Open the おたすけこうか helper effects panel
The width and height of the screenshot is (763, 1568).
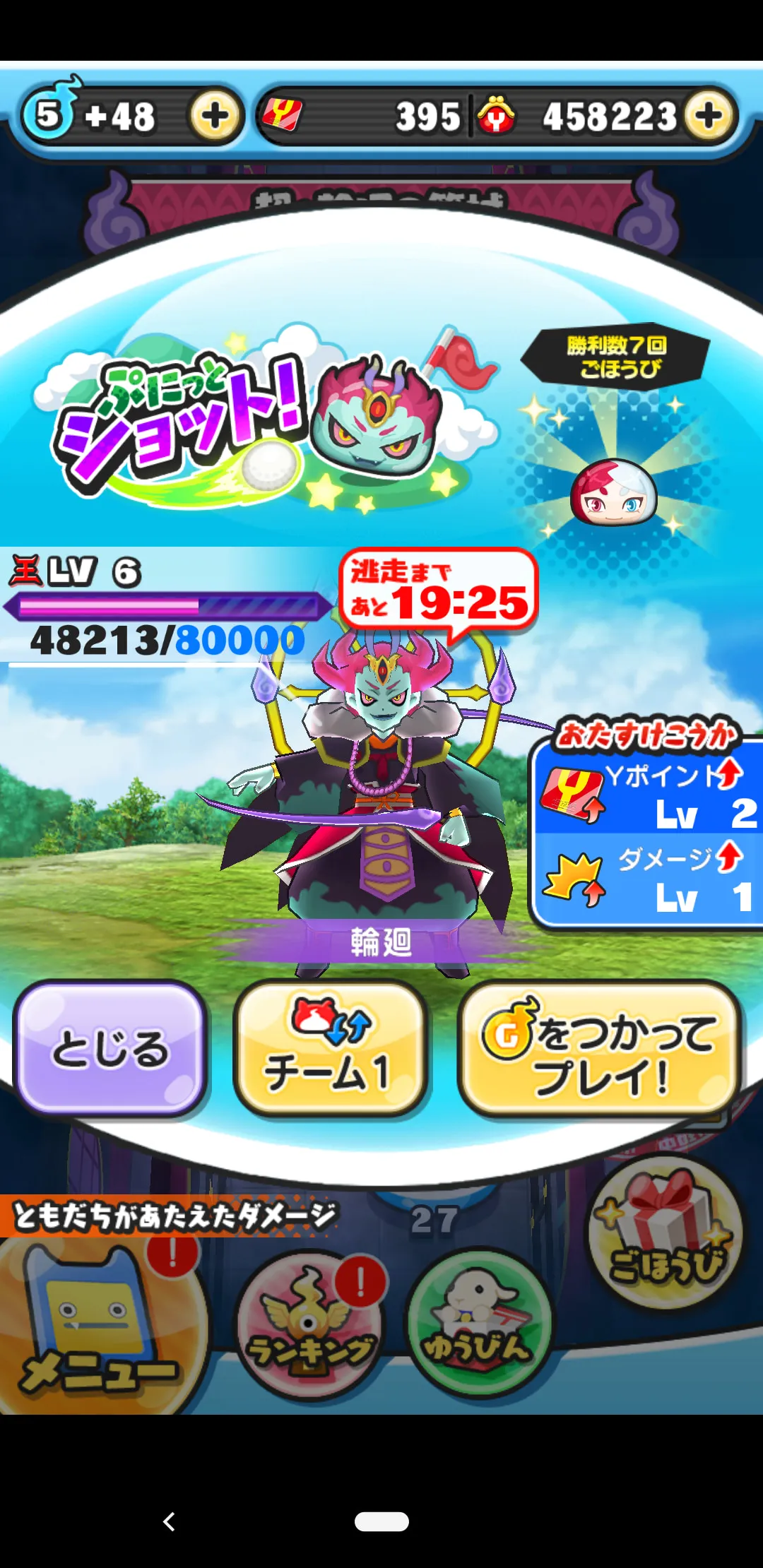pos(646,824)
